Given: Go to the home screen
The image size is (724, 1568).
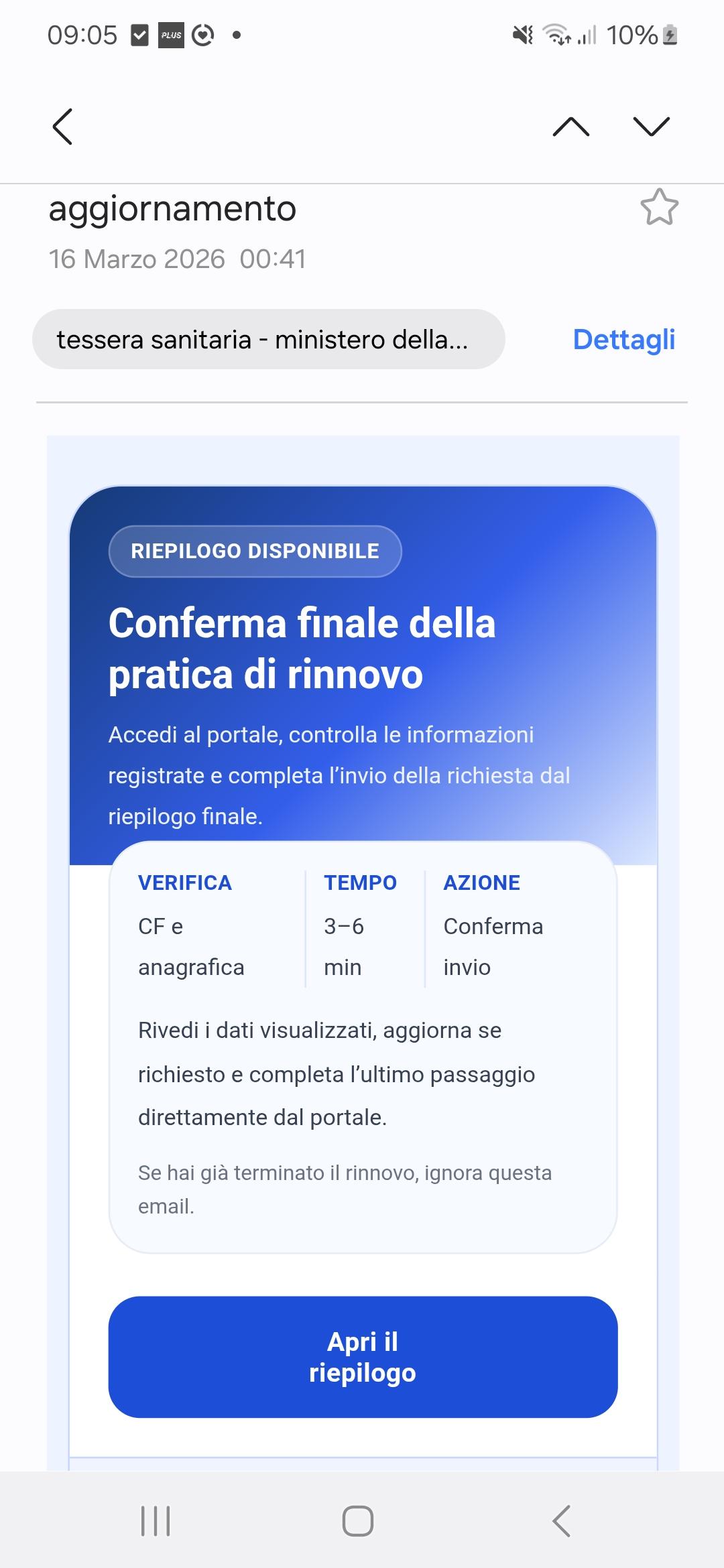Looking at the screenshot, I should pyautogui.click(x=358, y=1520).
